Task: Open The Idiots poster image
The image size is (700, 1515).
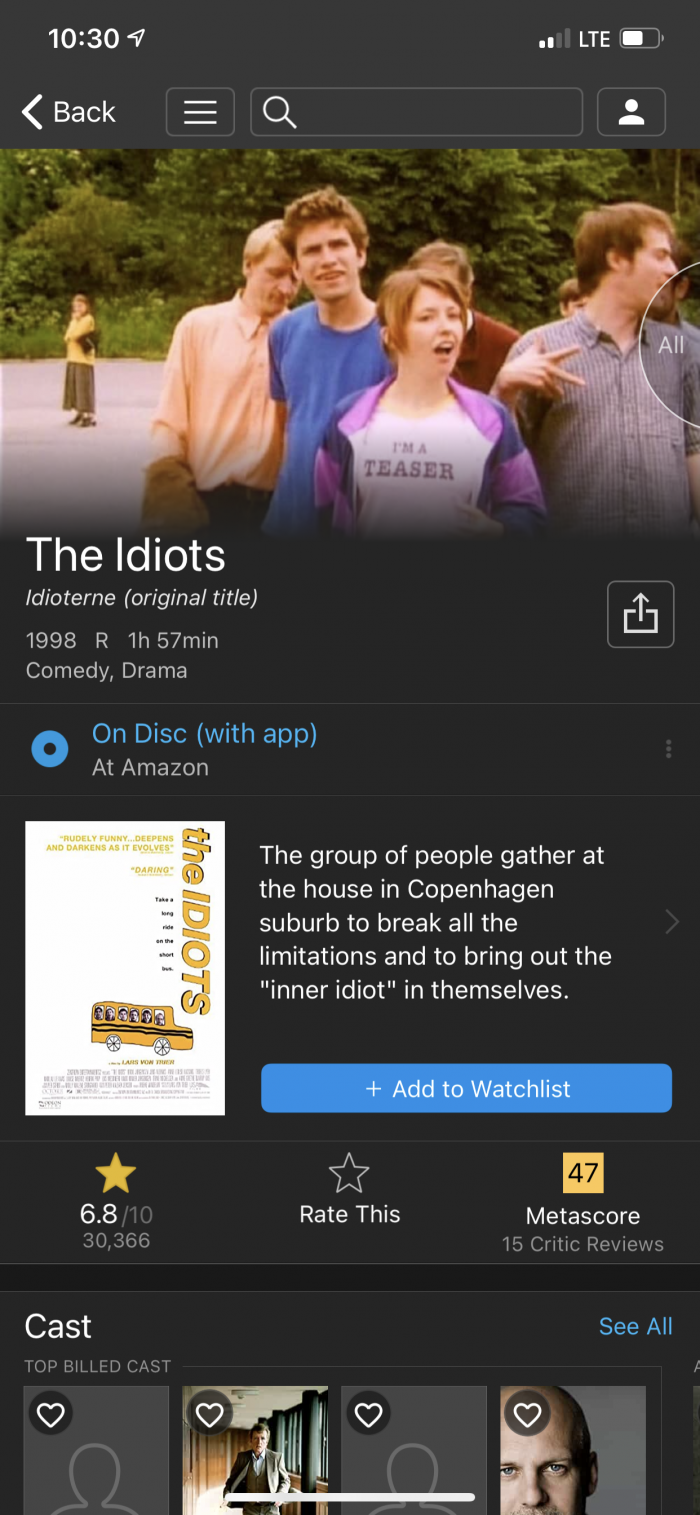Action: tap(125, 968)
